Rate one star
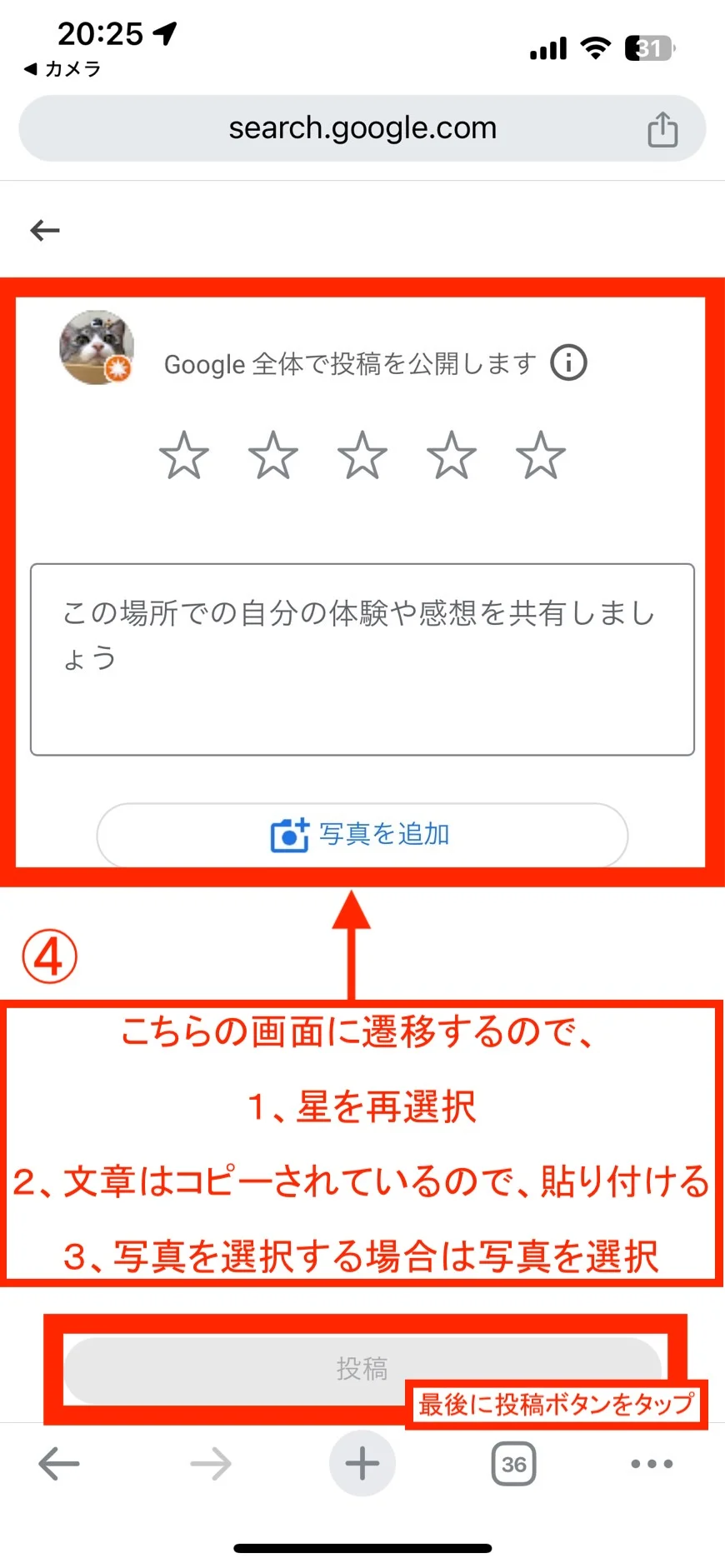 [x=184, y=456]
